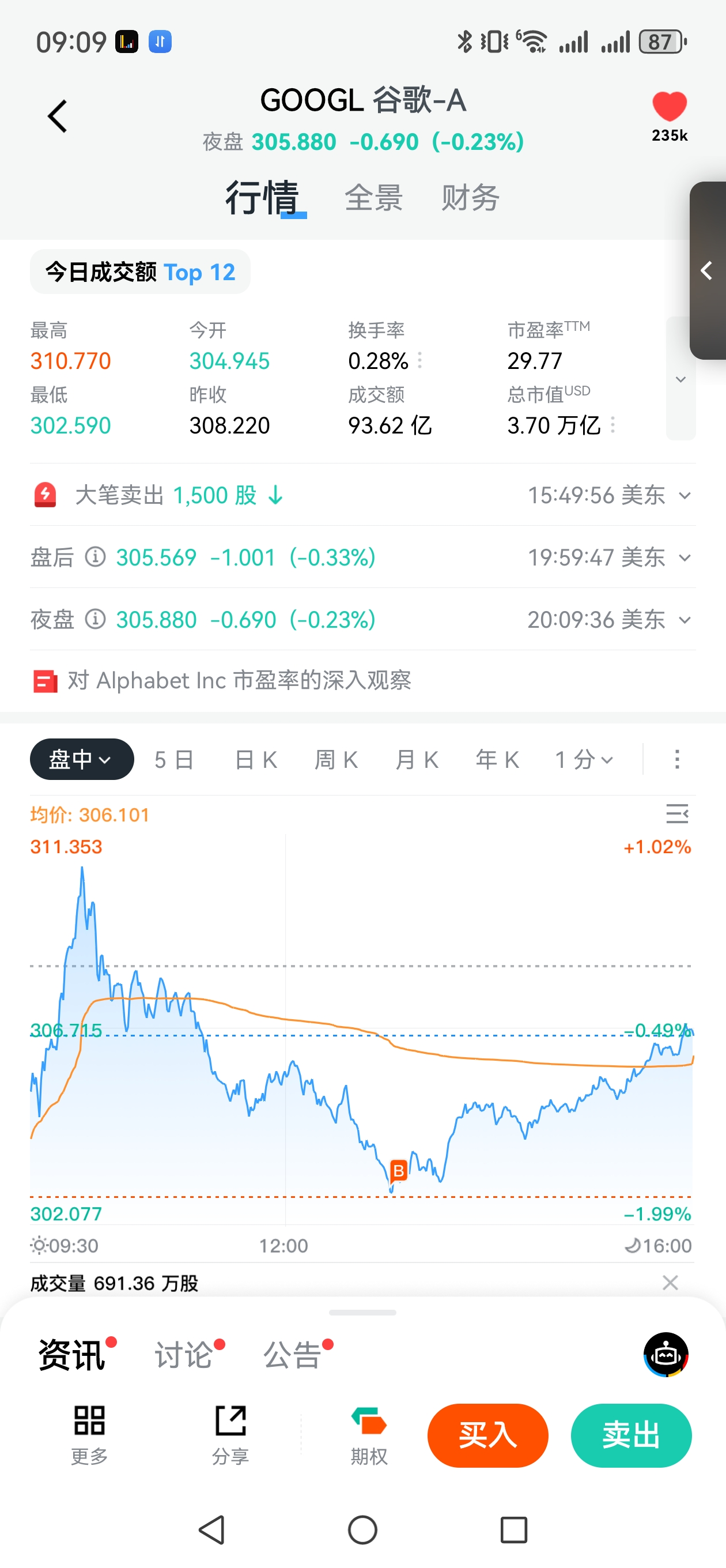Open the 今日成交额 Top 12 chip

(140, 272)
